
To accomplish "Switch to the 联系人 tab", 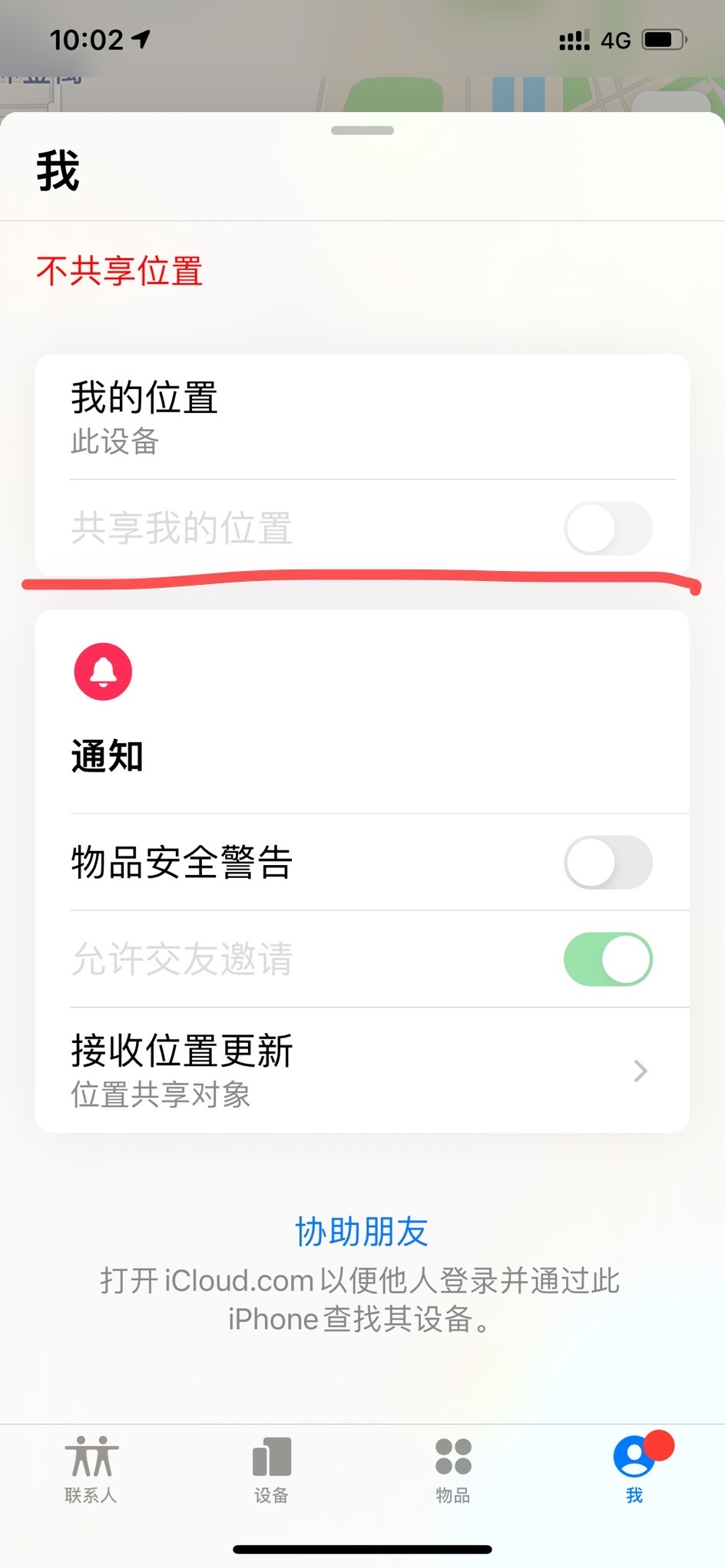I will click(x=91, y=1469).
